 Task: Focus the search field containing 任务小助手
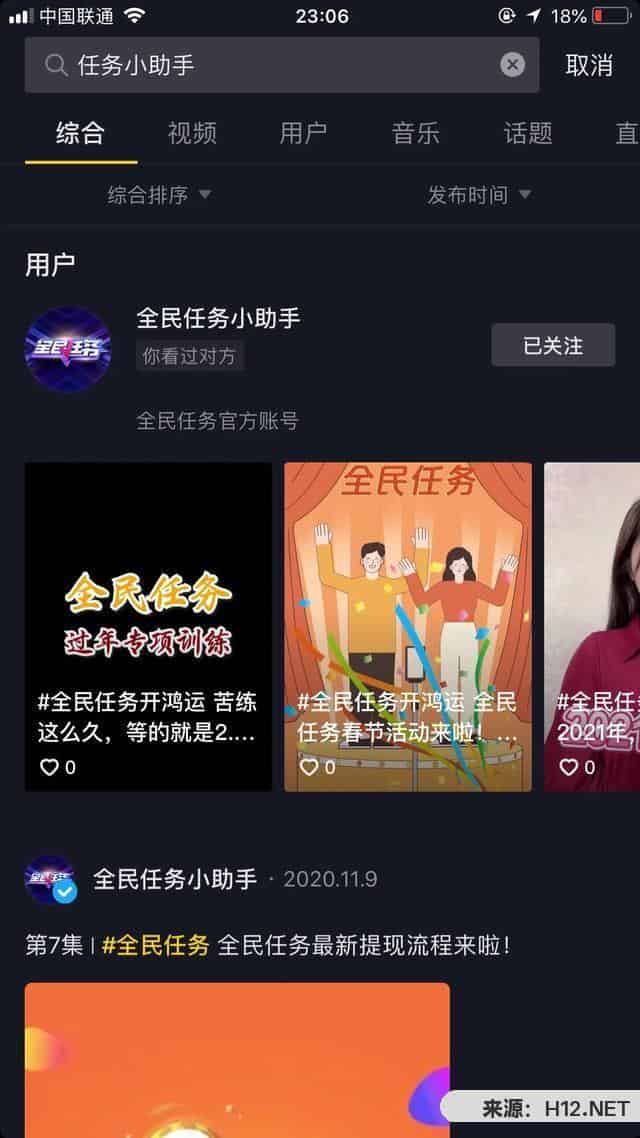pyautogui.click(x=280, y=65)
